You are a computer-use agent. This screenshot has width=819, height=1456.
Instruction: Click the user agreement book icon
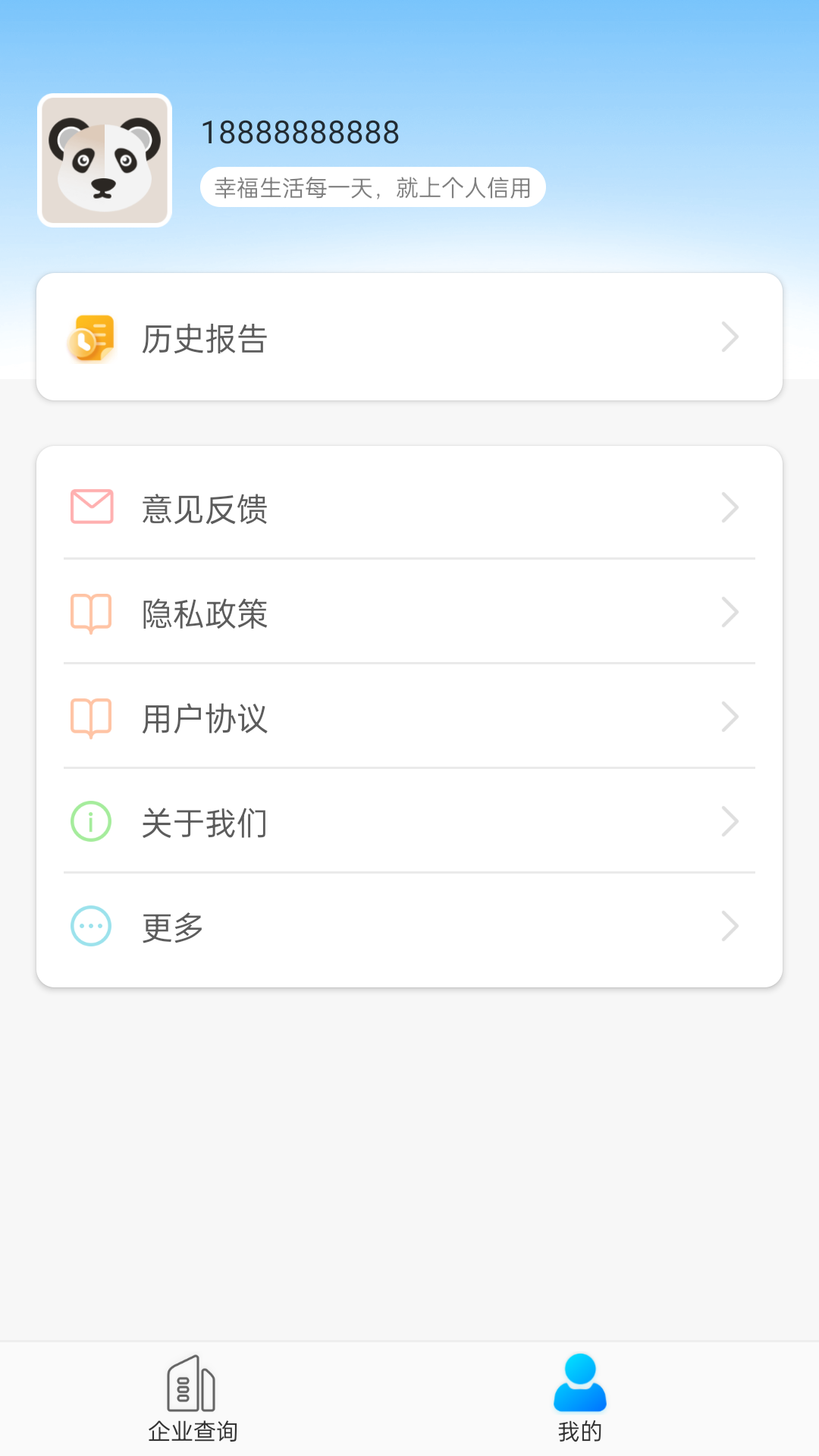click(x=91, y=716)
